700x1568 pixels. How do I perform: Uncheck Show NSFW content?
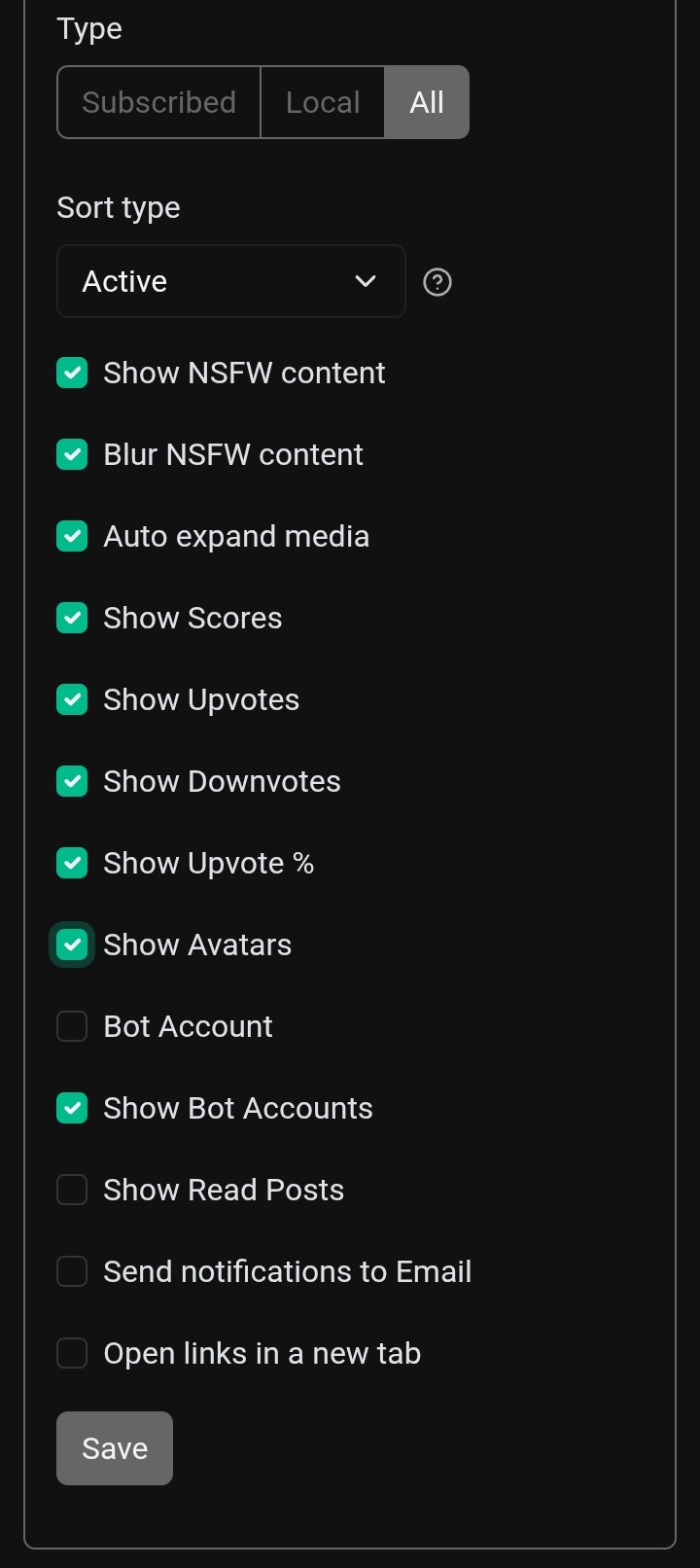(72, 373)
